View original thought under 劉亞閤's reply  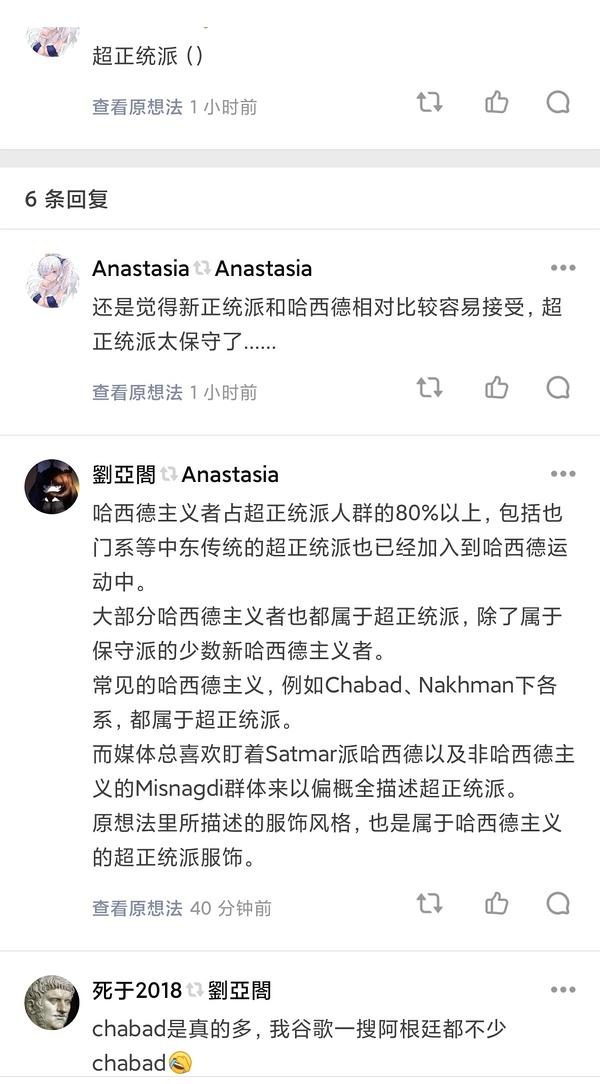137,908
